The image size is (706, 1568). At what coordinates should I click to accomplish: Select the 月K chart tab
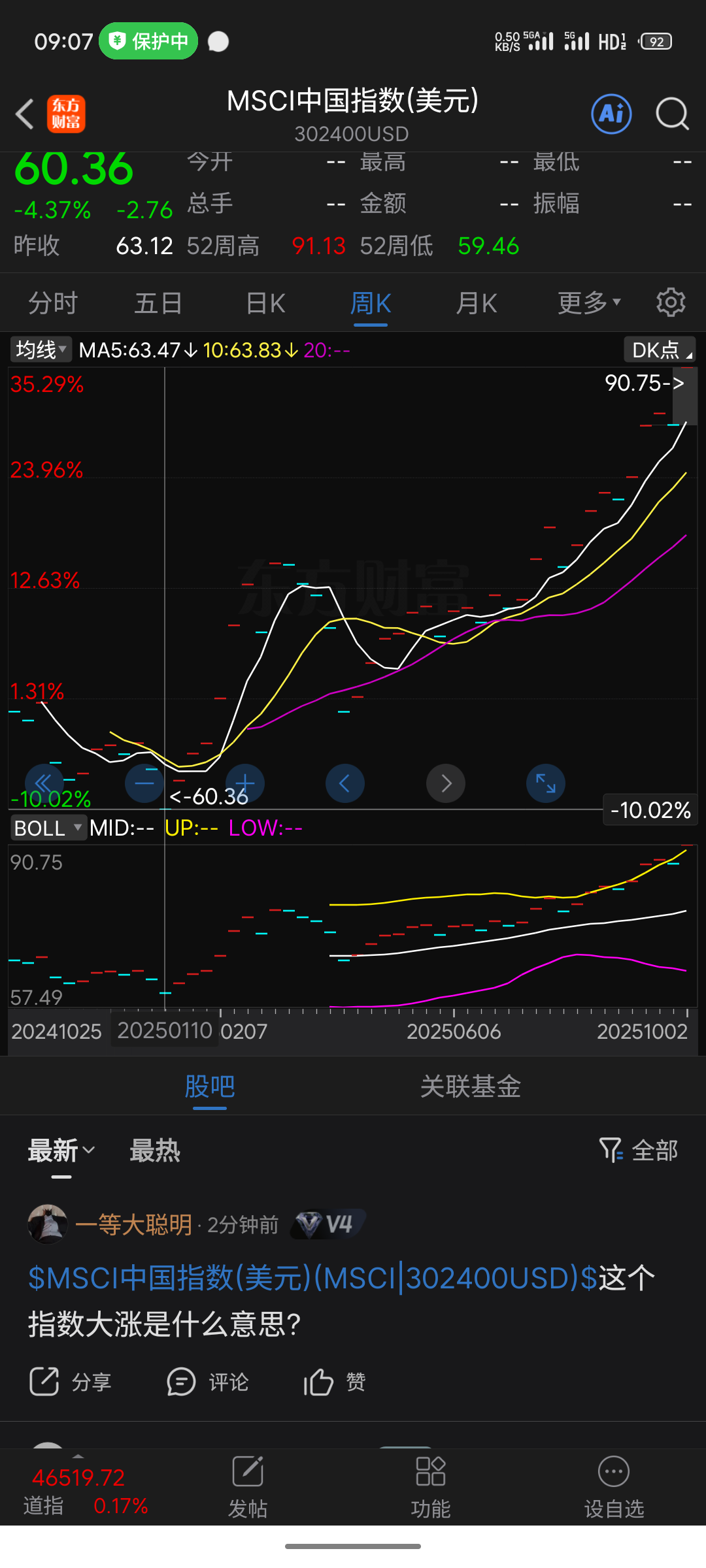pos(477,304)
